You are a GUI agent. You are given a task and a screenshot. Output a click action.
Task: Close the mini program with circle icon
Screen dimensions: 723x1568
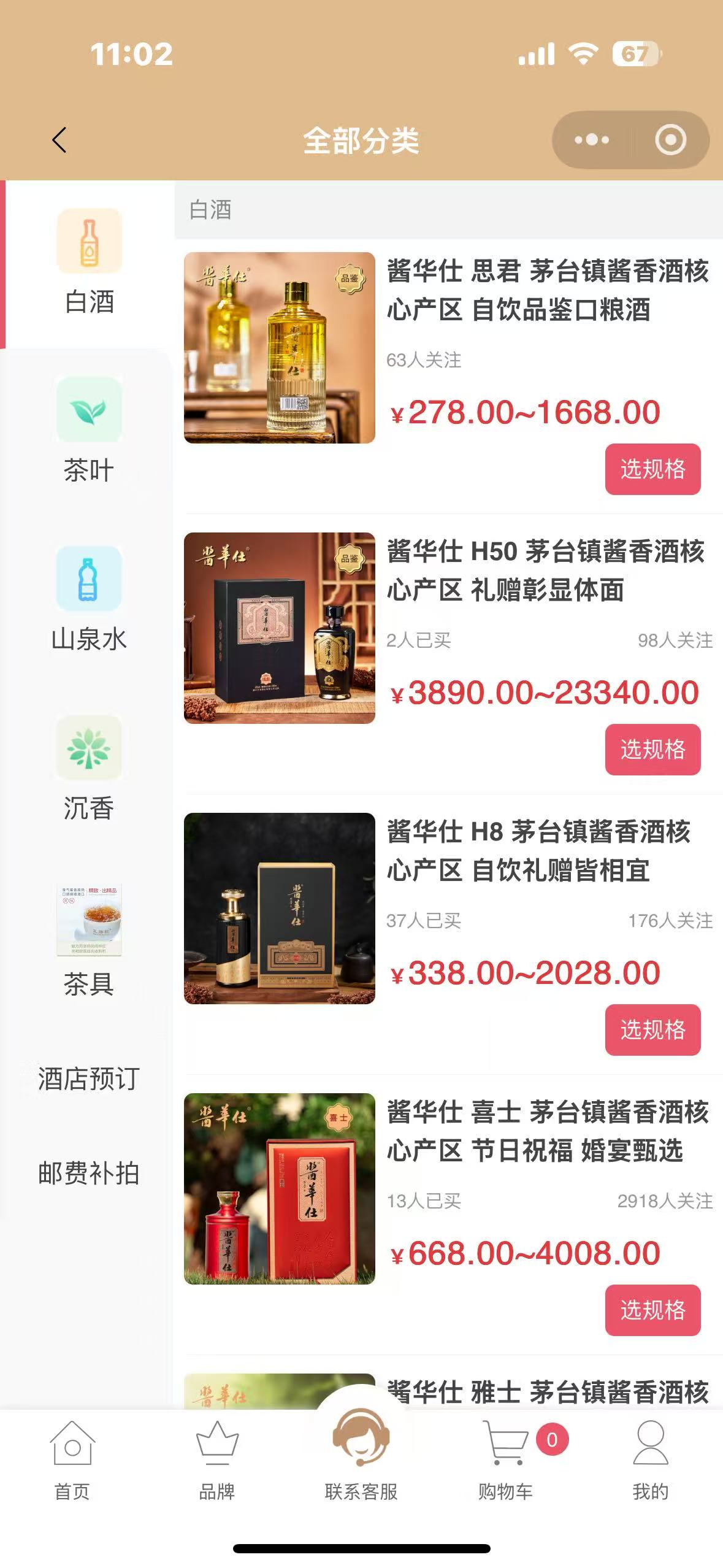(x=670, y=140)
